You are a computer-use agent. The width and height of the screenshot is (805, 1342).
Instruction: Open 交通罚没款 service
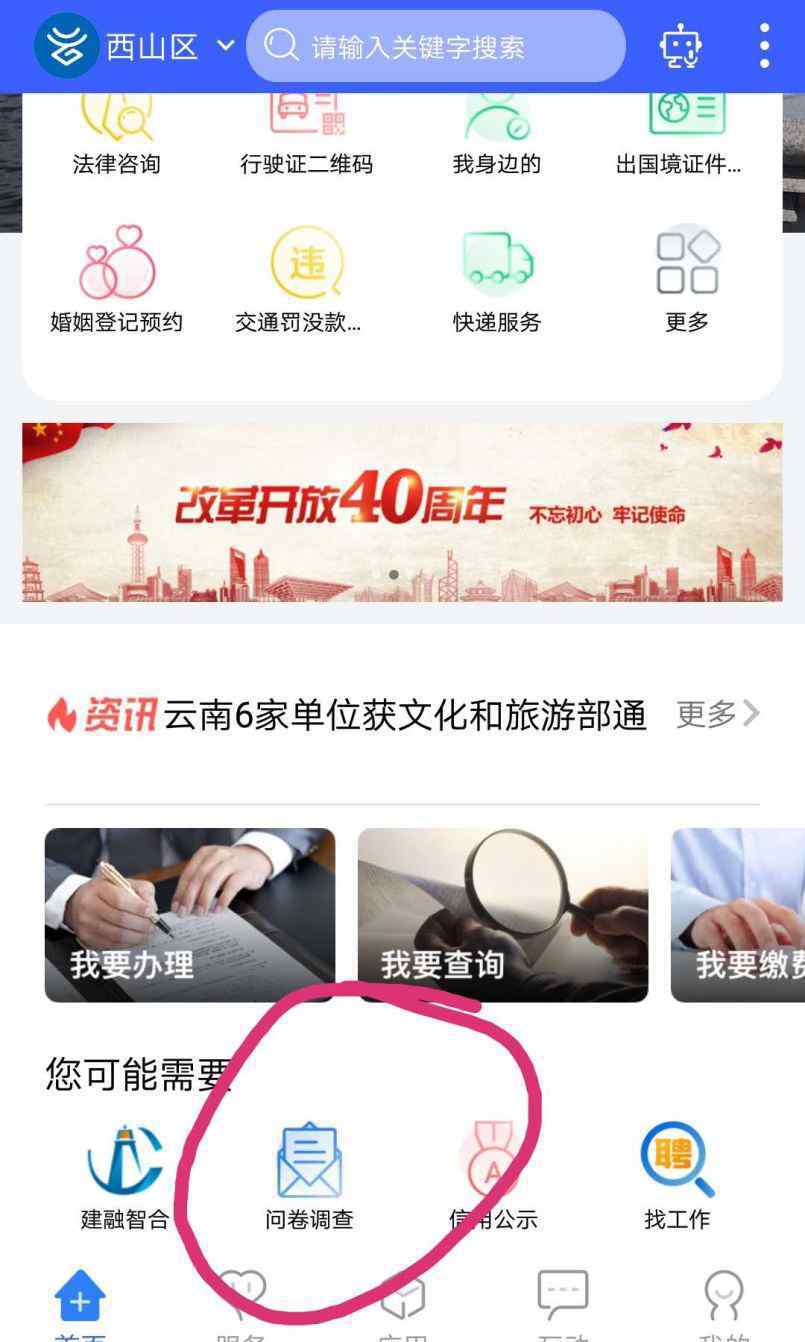pos(306,280)
